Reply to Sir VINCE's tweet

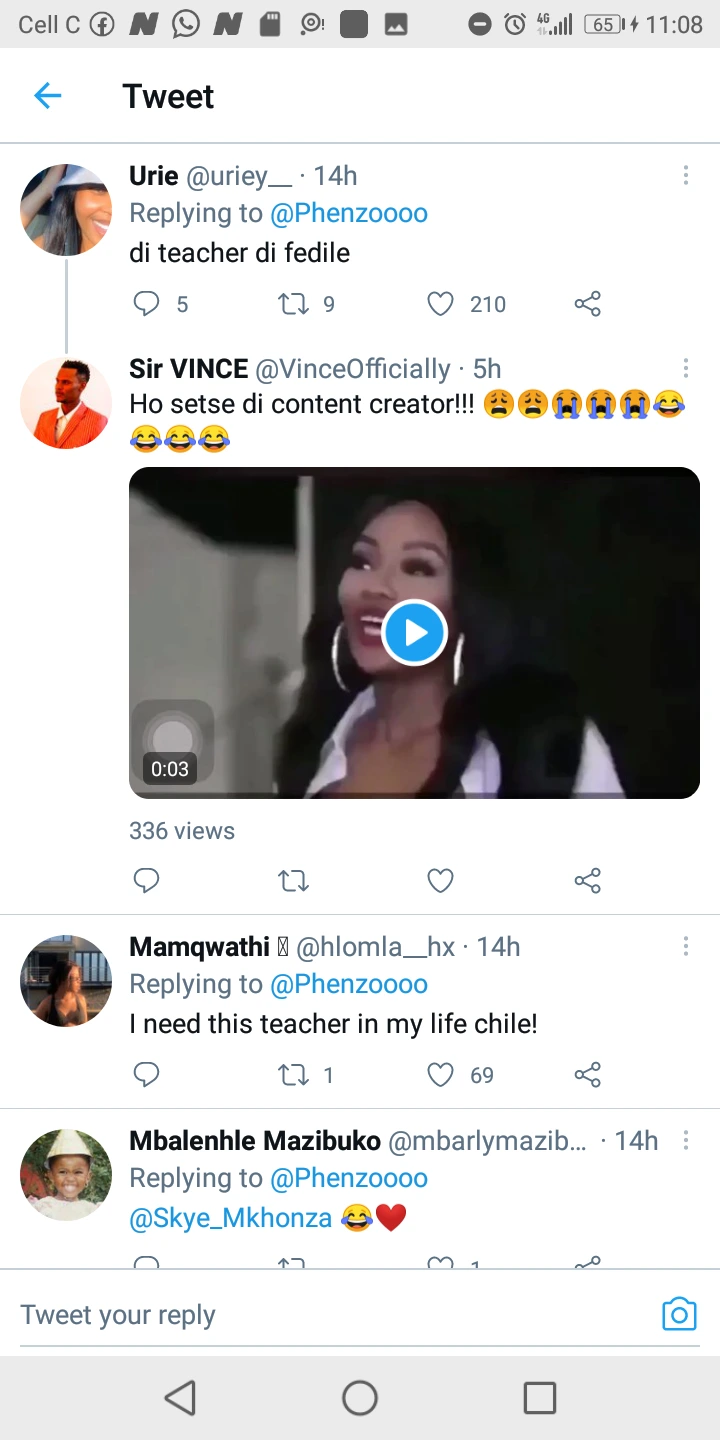click(147, 881)
